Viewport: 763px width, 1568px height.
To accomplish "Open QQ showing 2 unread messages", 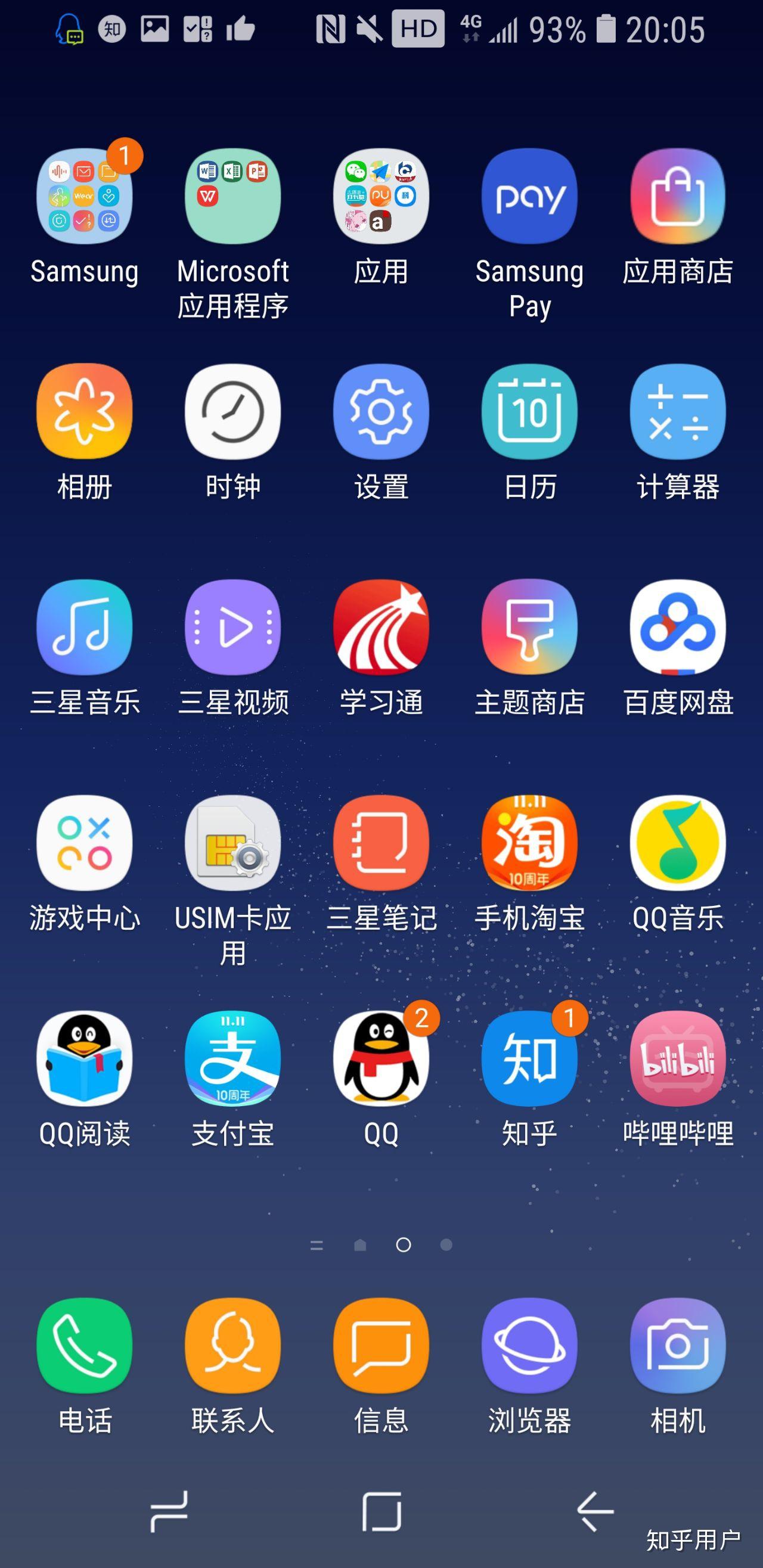I will (x=380, y=1060).
